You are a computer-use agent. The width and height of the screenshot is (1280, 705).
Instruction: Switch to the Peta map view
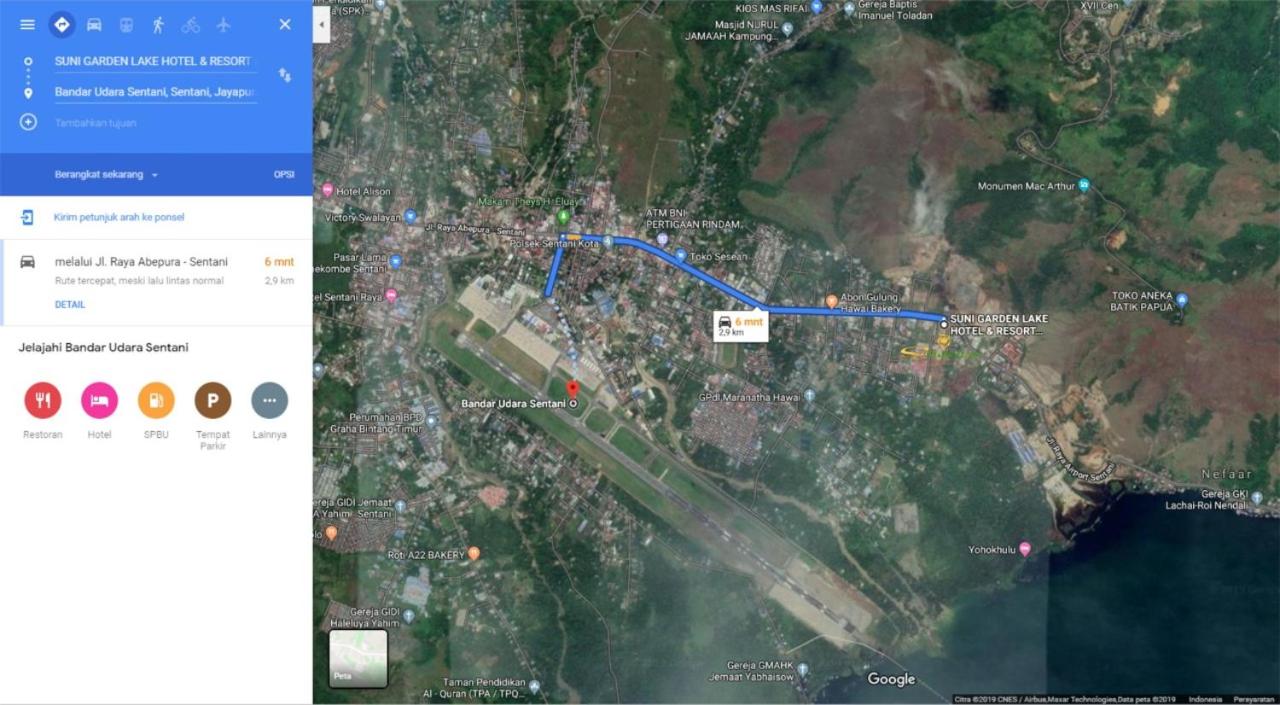[358, 658]
